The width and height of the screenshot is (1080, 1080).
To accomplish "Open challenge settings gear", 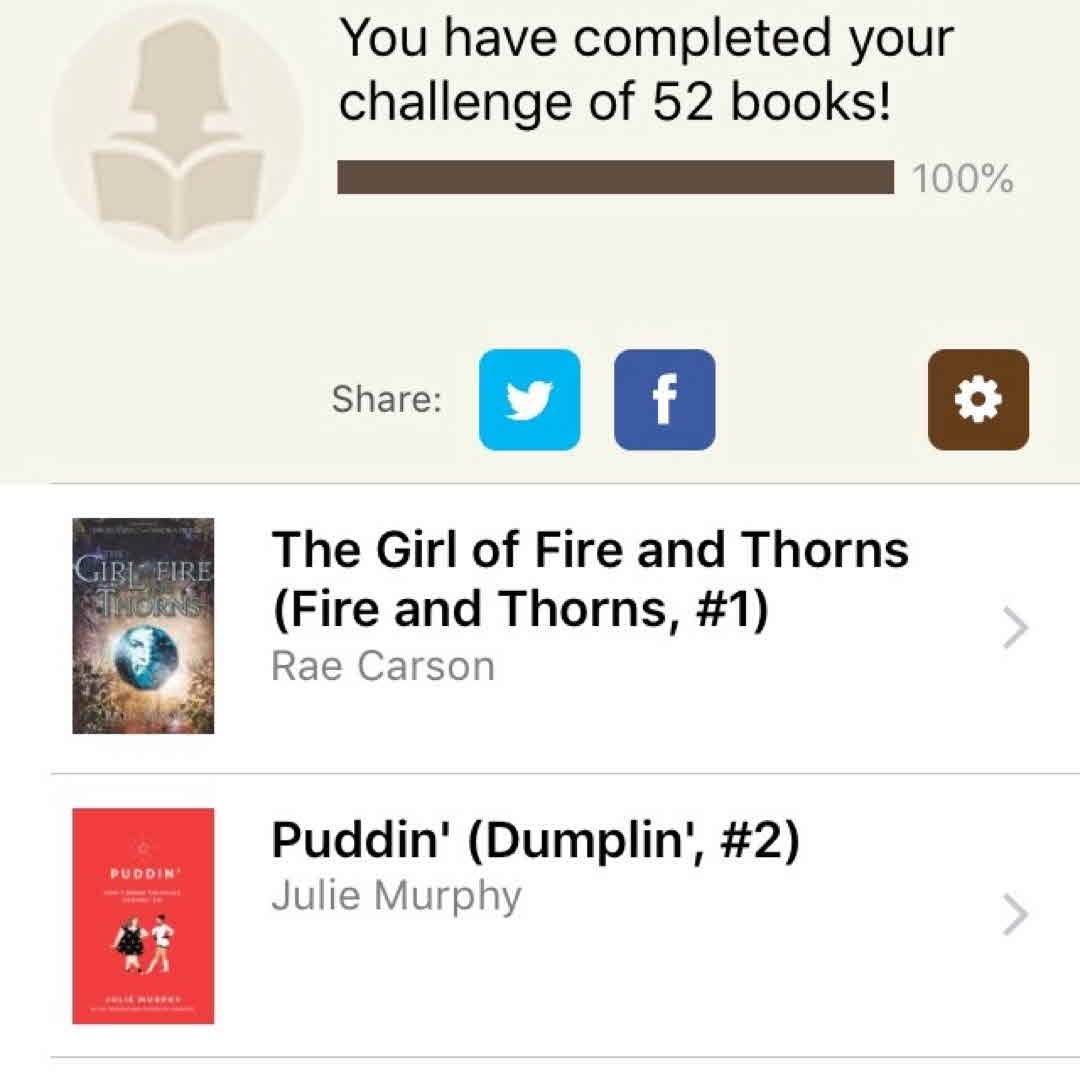I will coord(978,399).
